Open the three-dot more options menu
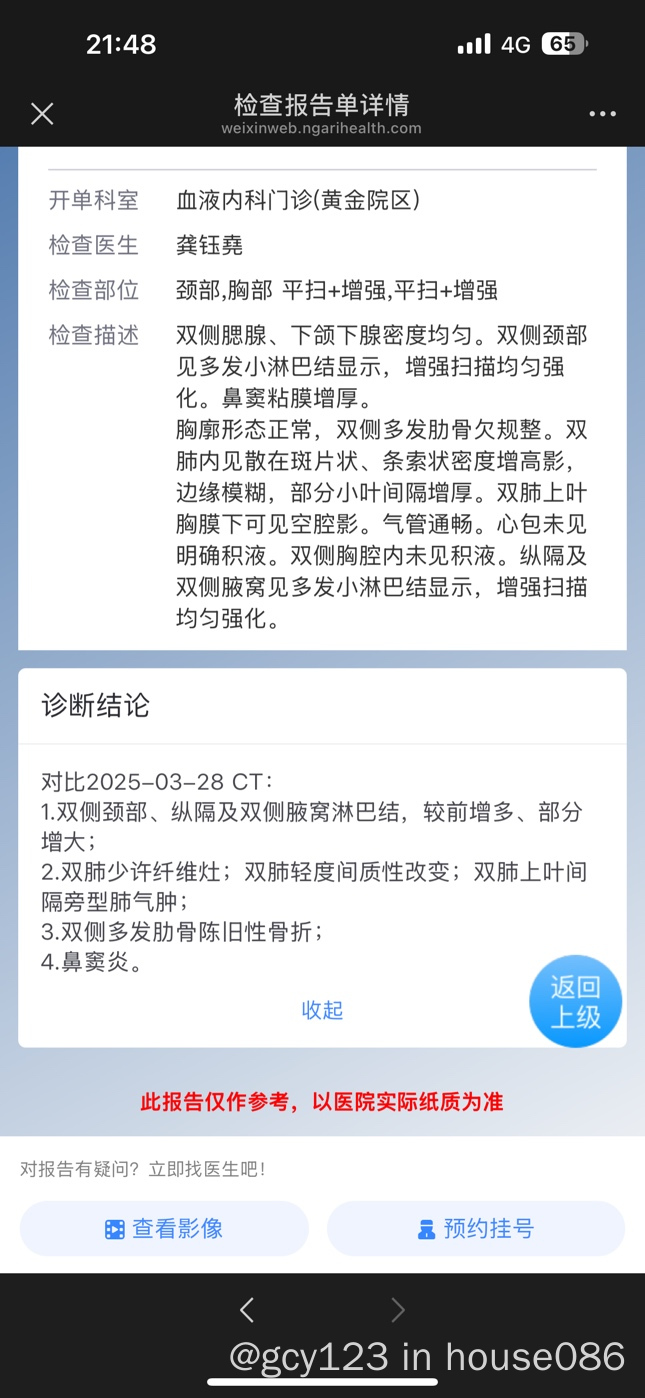 [602, 114]
